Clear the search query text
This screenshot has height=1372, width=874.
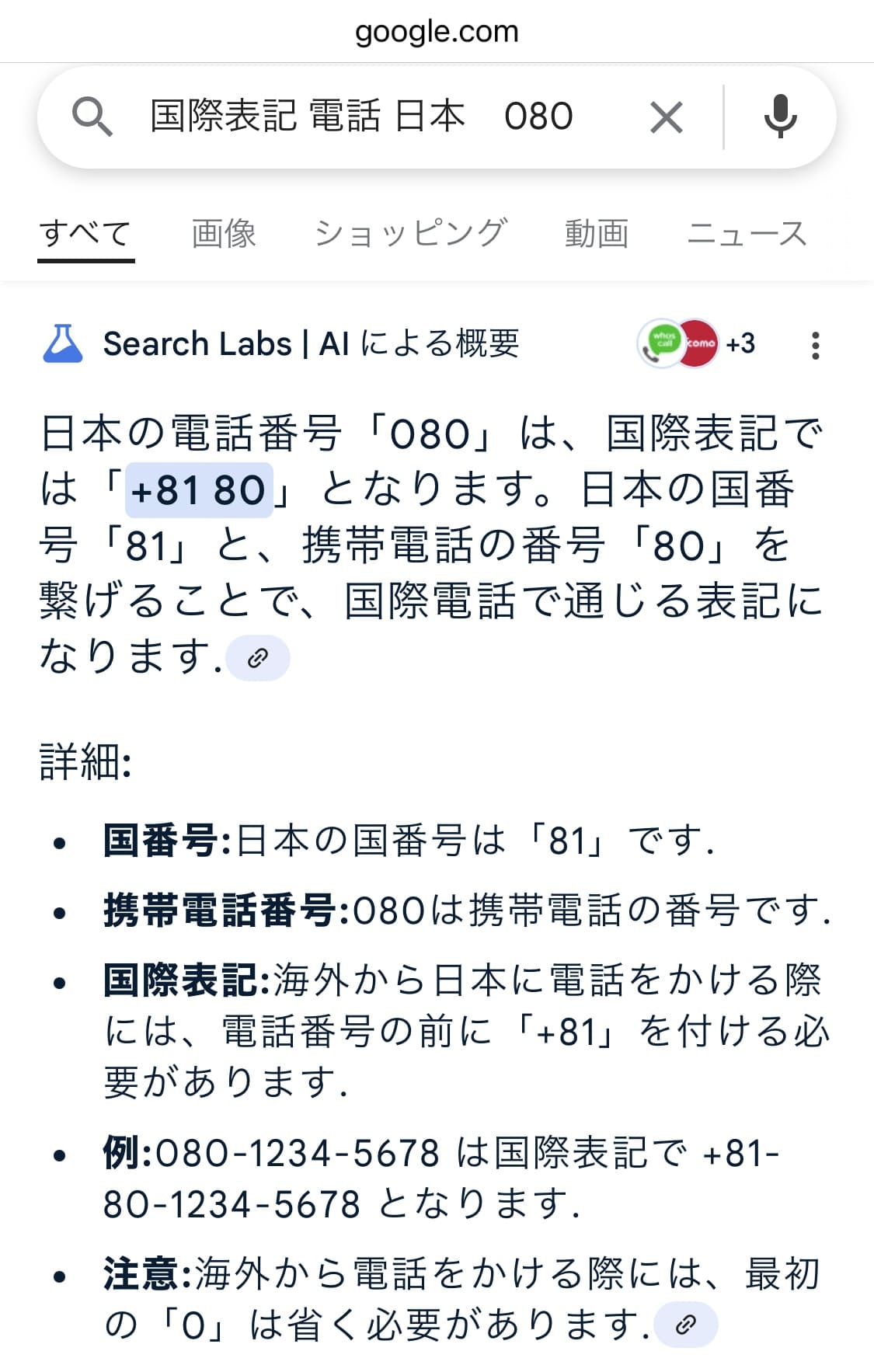(666, 118)
